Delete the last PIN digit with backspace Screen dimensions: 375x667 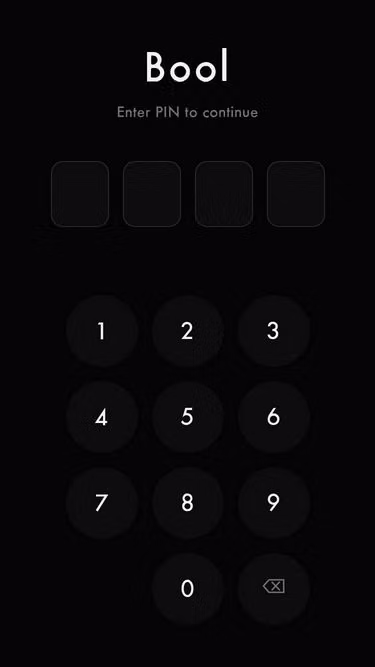(273, 589)
